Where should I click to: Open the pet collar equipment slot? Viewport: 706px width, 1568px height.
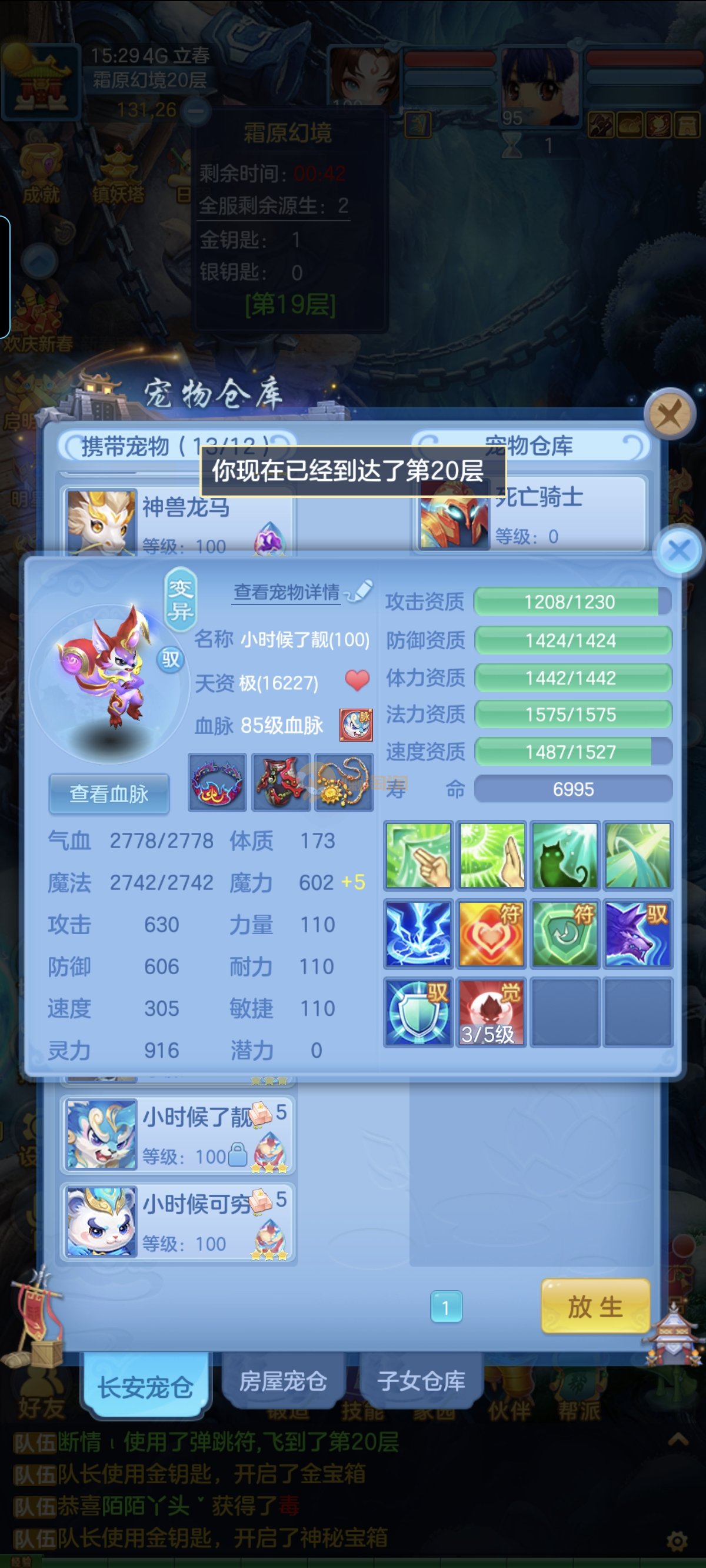point(217,783)
